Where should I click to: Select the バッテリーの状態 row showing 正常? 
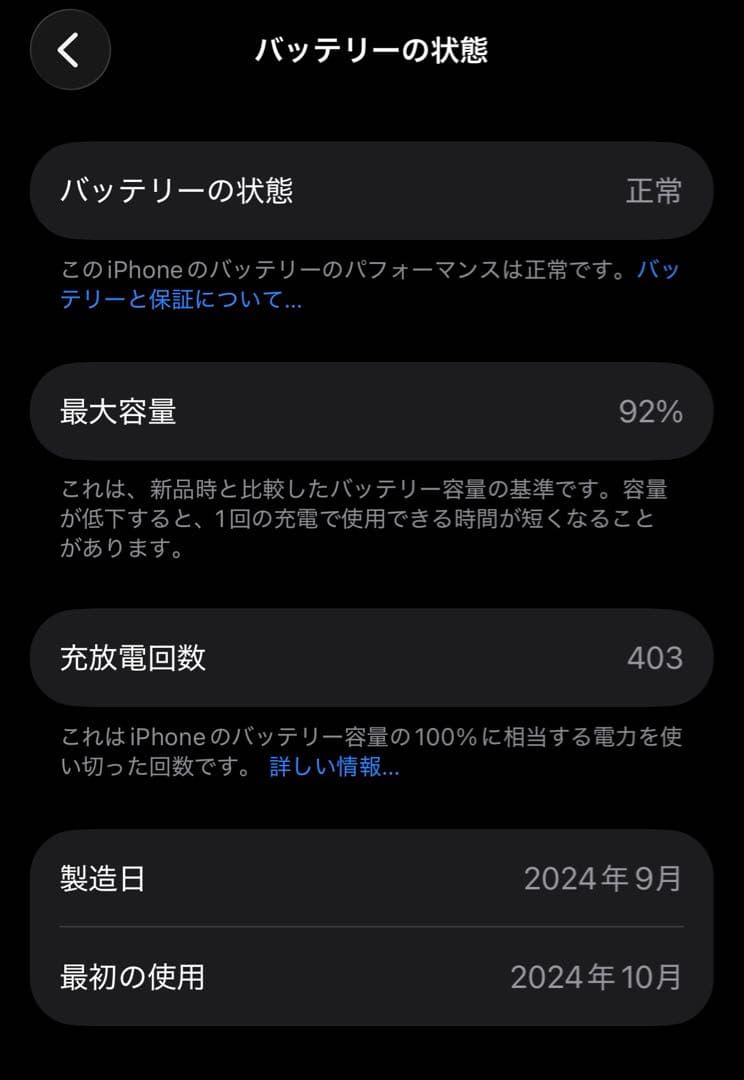pyautogui.click(x=372, y=190)
